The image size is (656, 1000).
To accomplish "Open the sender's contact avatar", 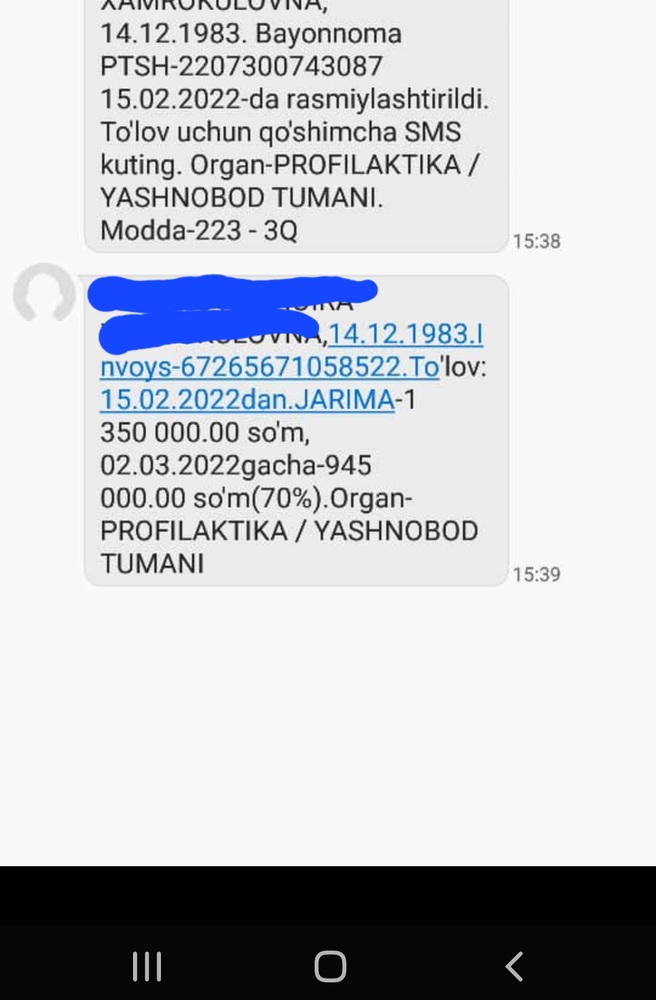I will click(44, 293).
